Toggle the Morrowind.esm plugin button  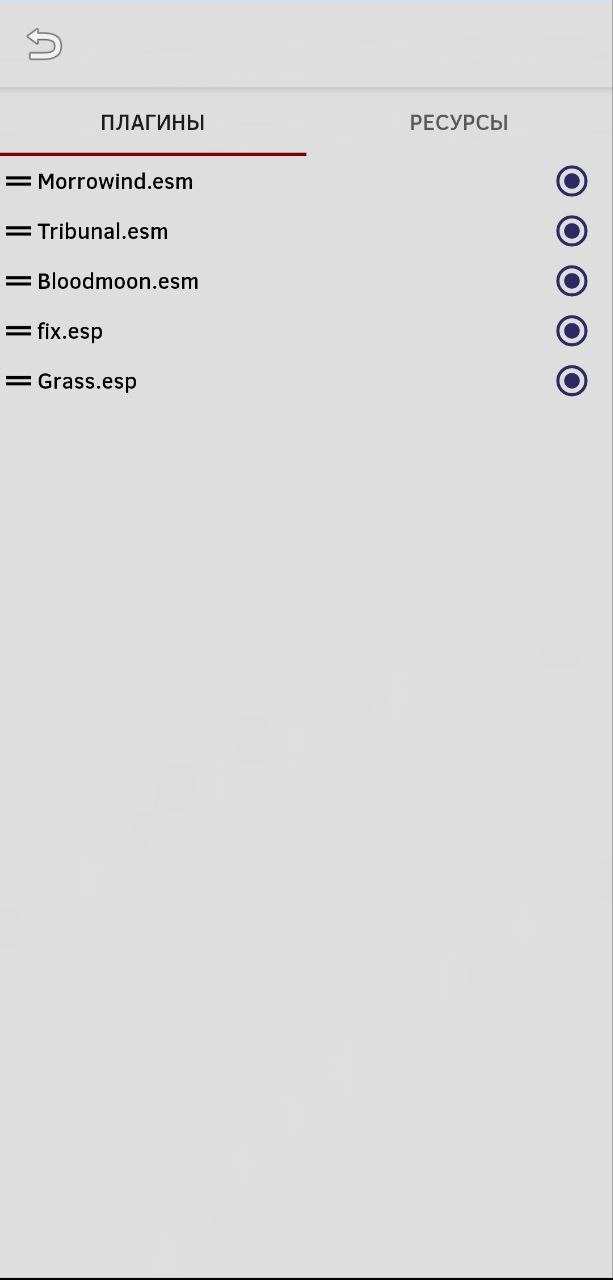click(x=572, y=181)
